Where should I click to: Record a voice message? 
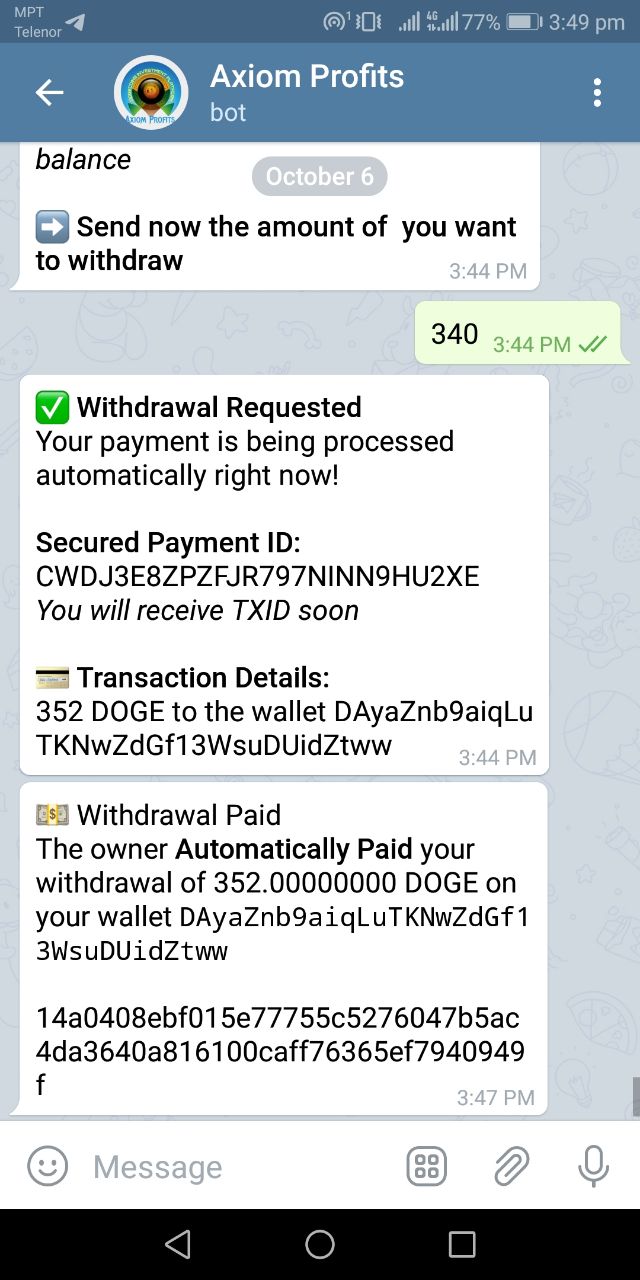click(593, 1166)
